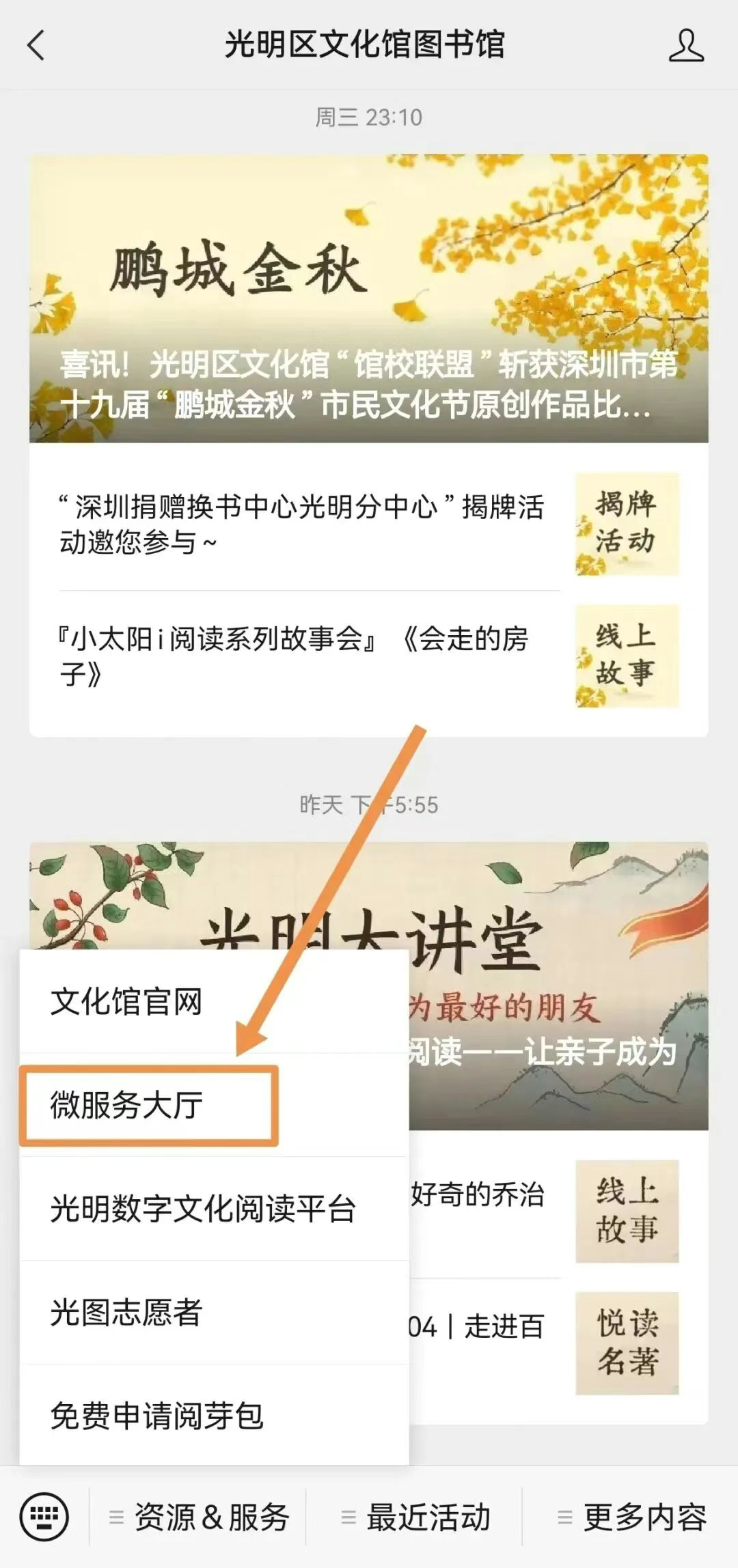The width and height of the screenshot is (738, 1568).
Task: Choose 光明数字文化阅读平台
Action: [x=203, y=1209]
